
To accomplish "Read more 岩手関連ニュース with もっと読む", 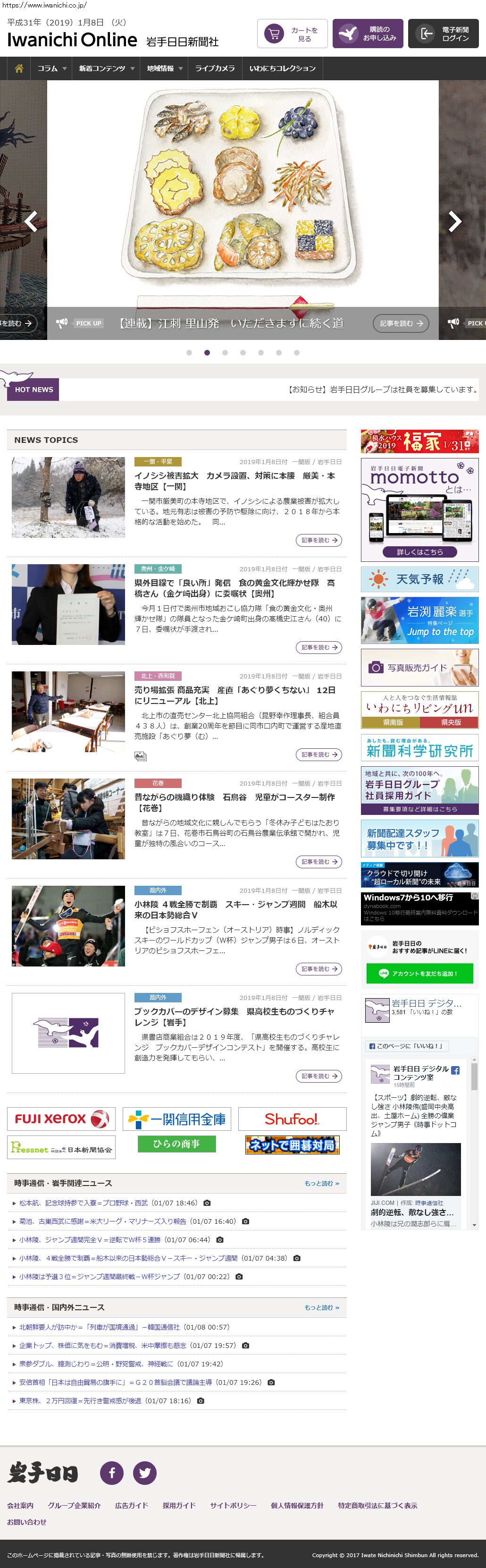I will (322, 1183).
